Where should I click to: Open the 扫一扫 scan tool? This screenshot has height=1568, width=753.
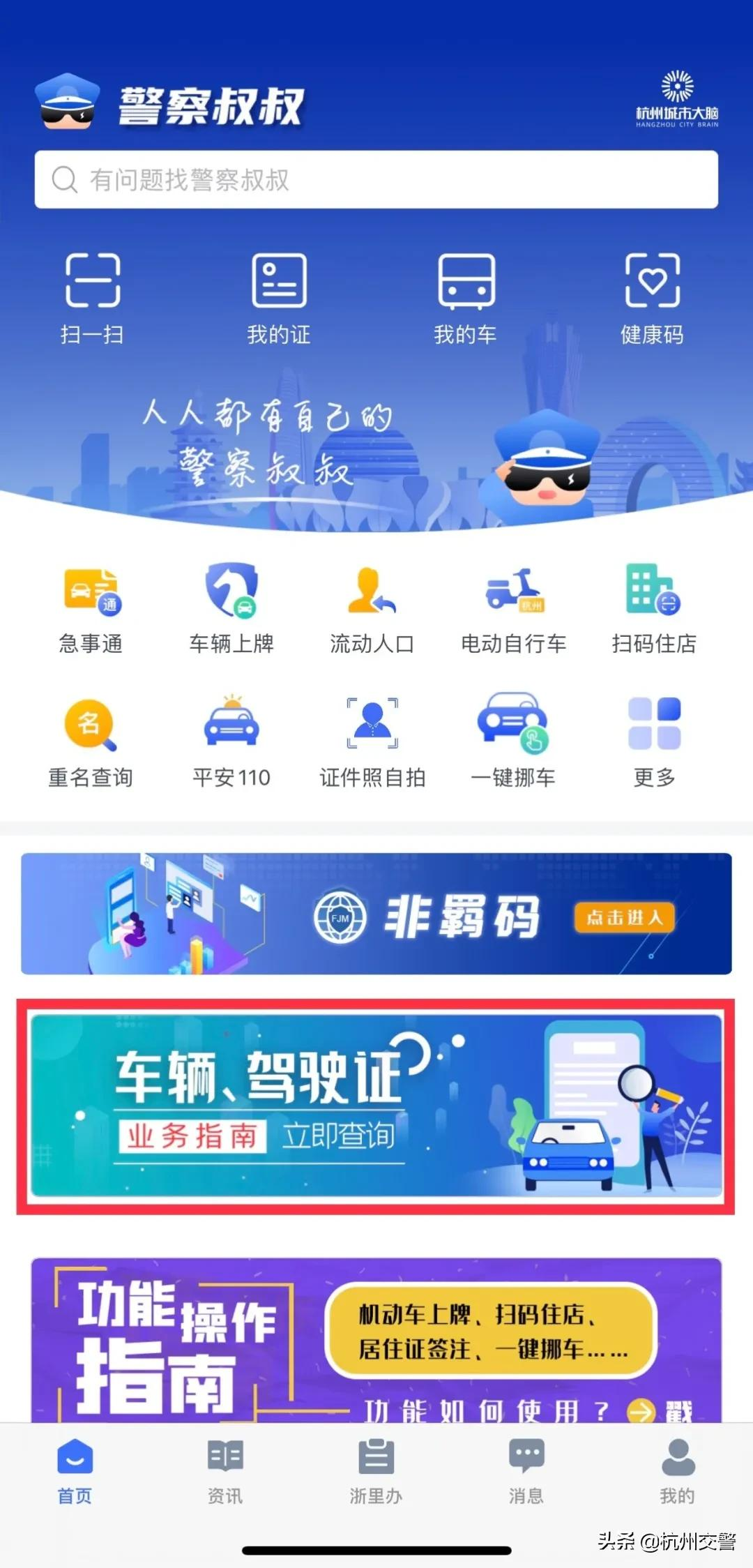click(91, 296)
